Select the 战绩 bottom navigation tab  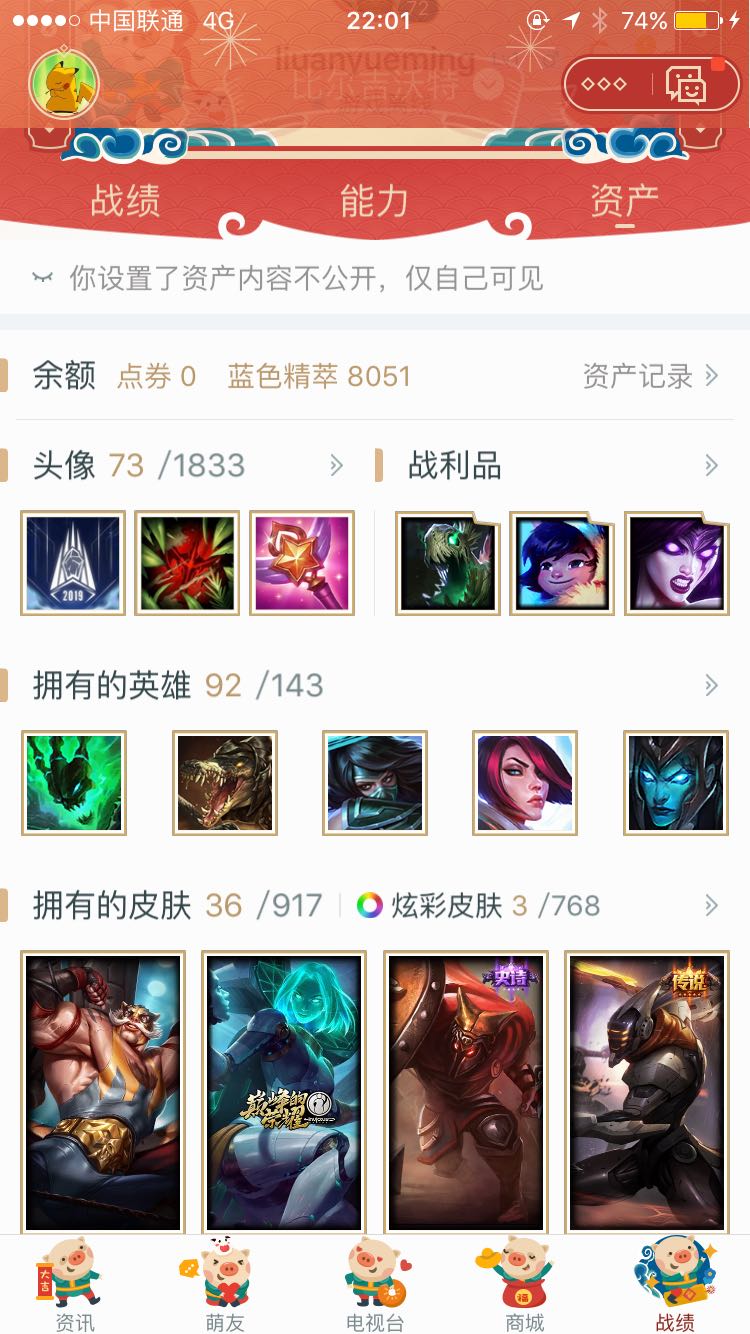(675, 1284)
